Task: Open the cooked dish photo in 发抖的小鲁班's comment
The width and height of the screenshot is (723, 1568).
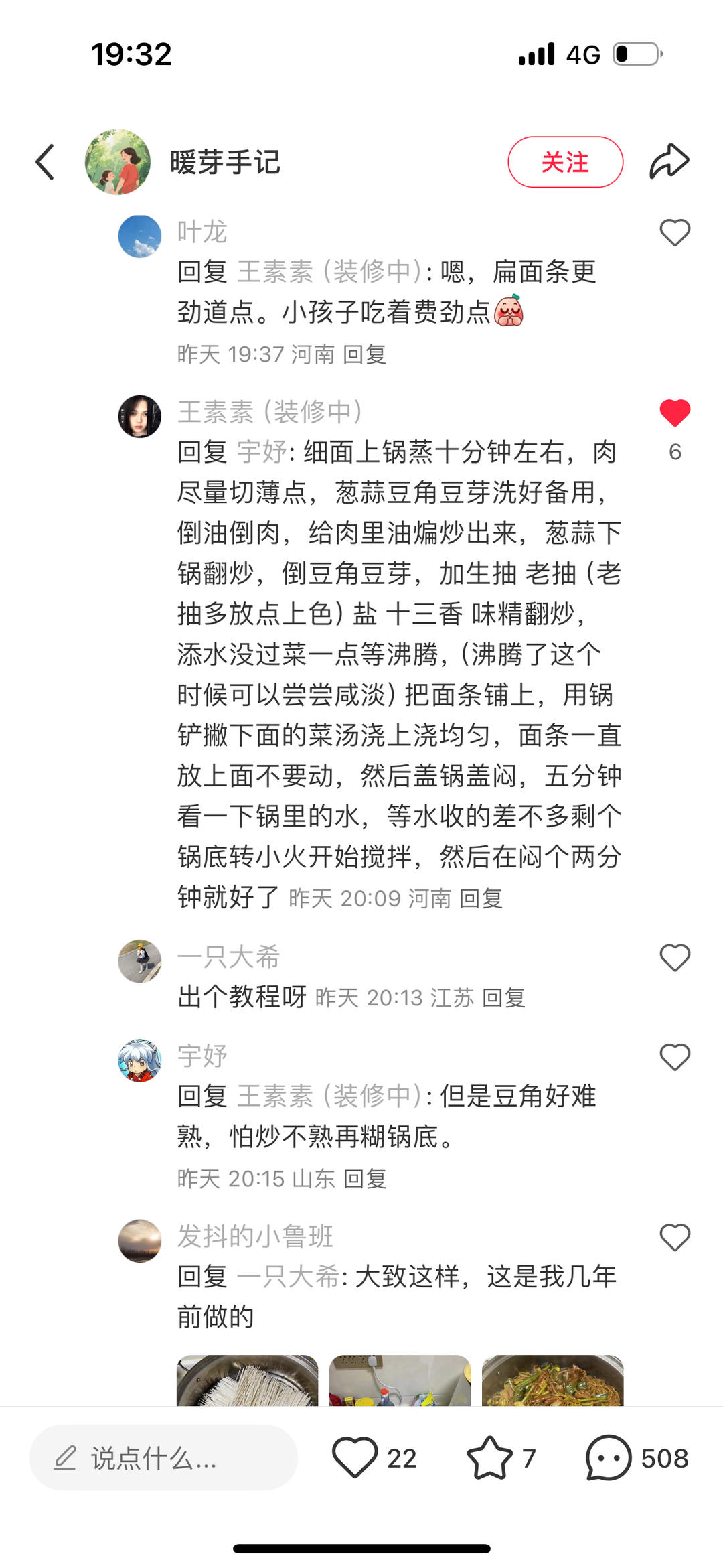Action: point(552,1380)
